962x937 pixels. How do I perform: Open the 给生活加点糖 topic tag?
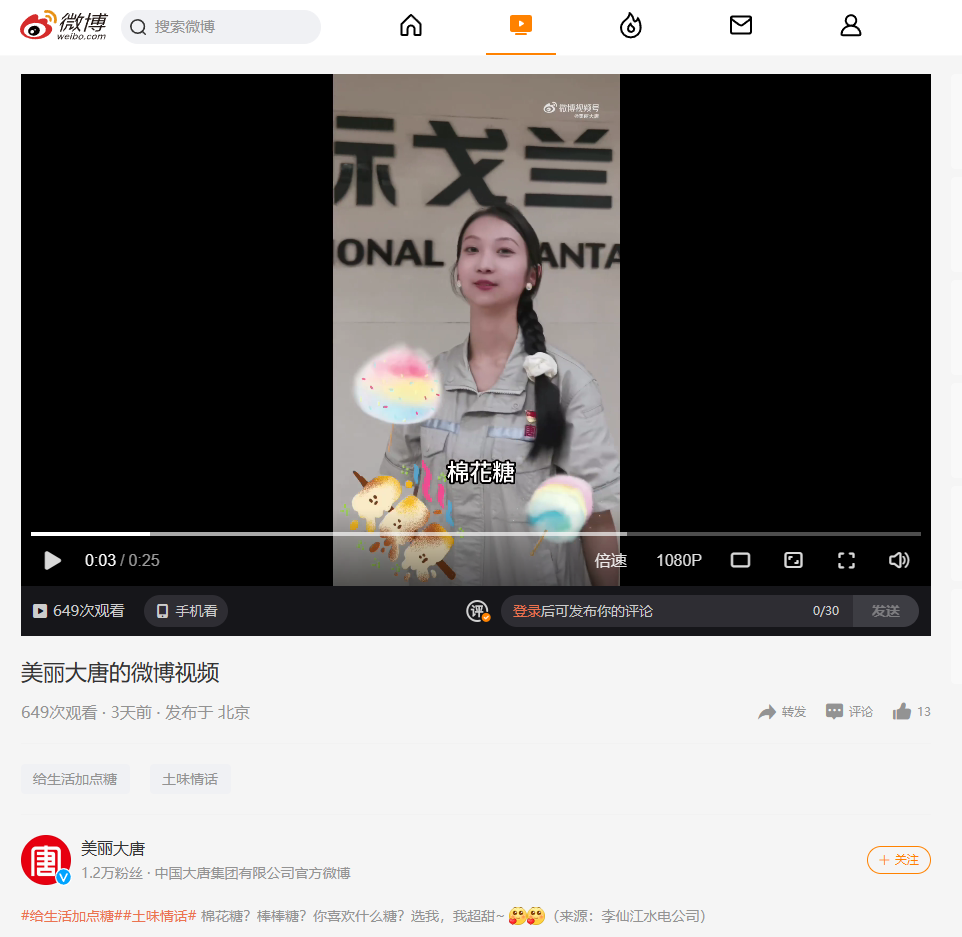(x=75, y=779)
